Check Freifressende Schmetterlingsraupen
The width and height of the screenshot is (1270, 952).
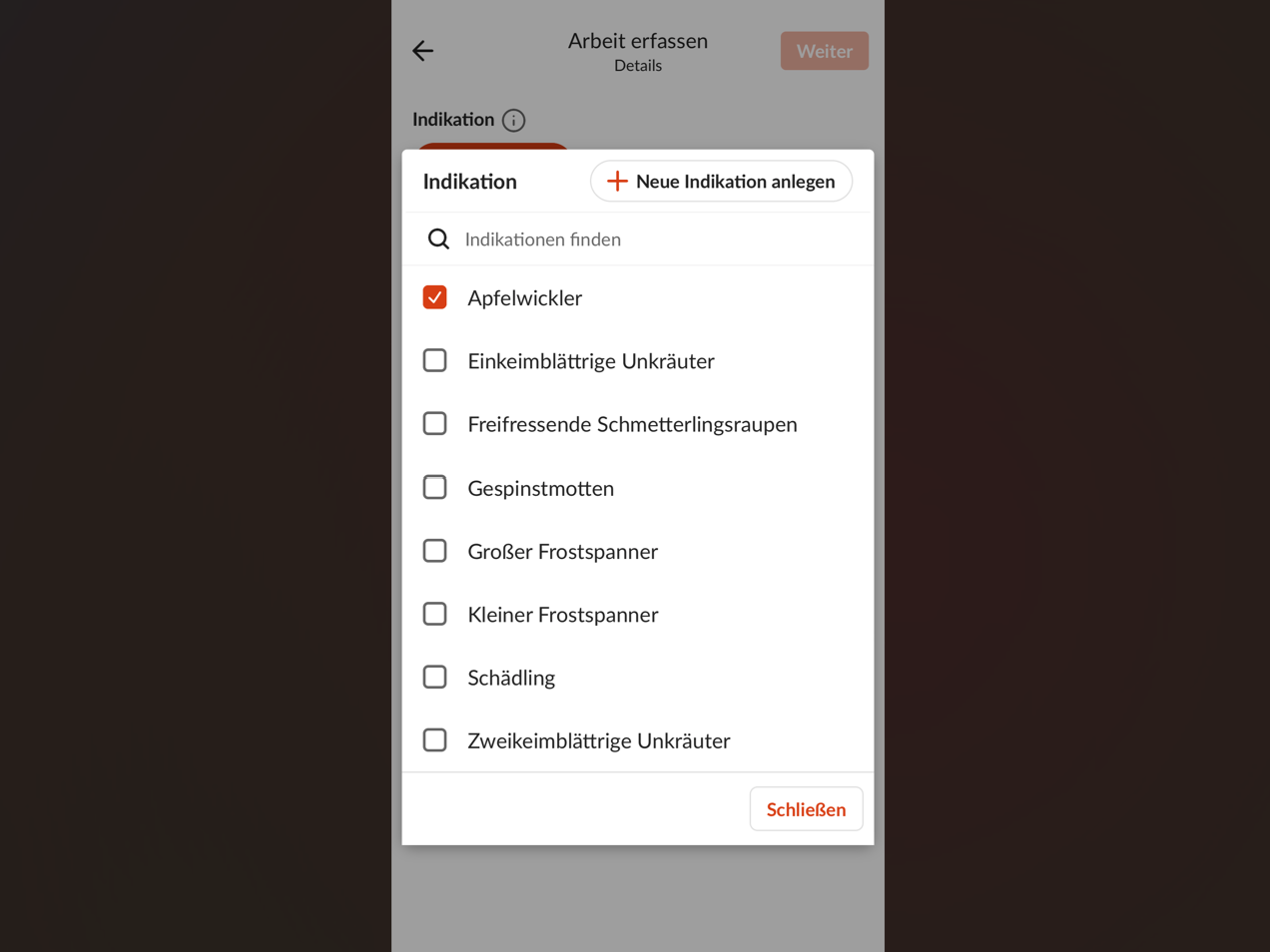[x=434, y=424]
